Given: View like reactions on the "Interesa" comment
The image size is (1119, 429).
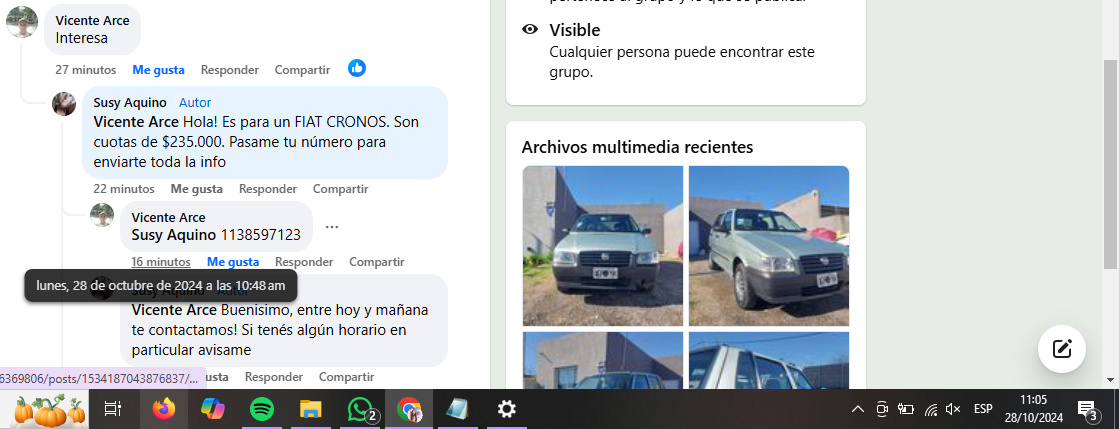Looking at the screenshot, I should (x=357, y=68).
